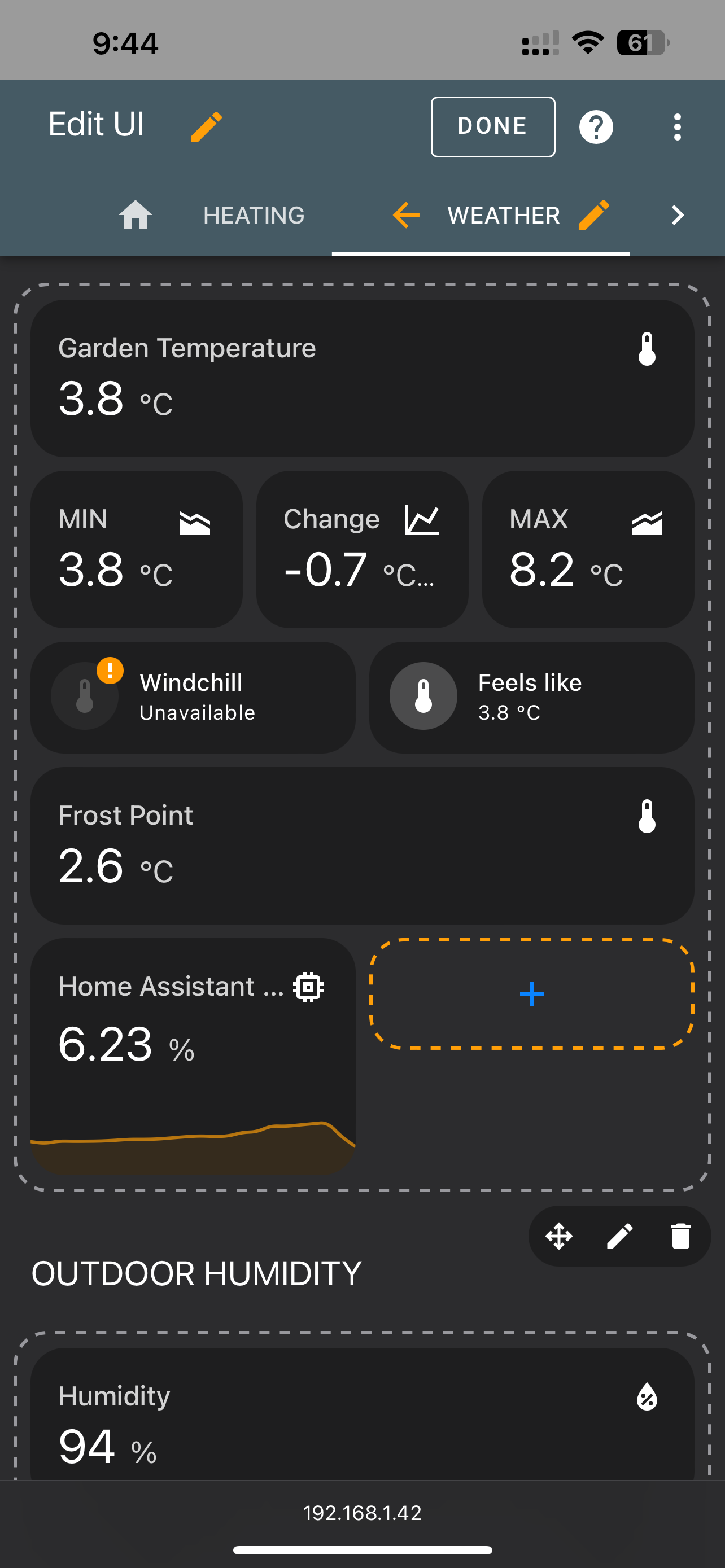Show next tabs with right chevron
This screenshot has width=725, height=1568.
pos(678,216)
